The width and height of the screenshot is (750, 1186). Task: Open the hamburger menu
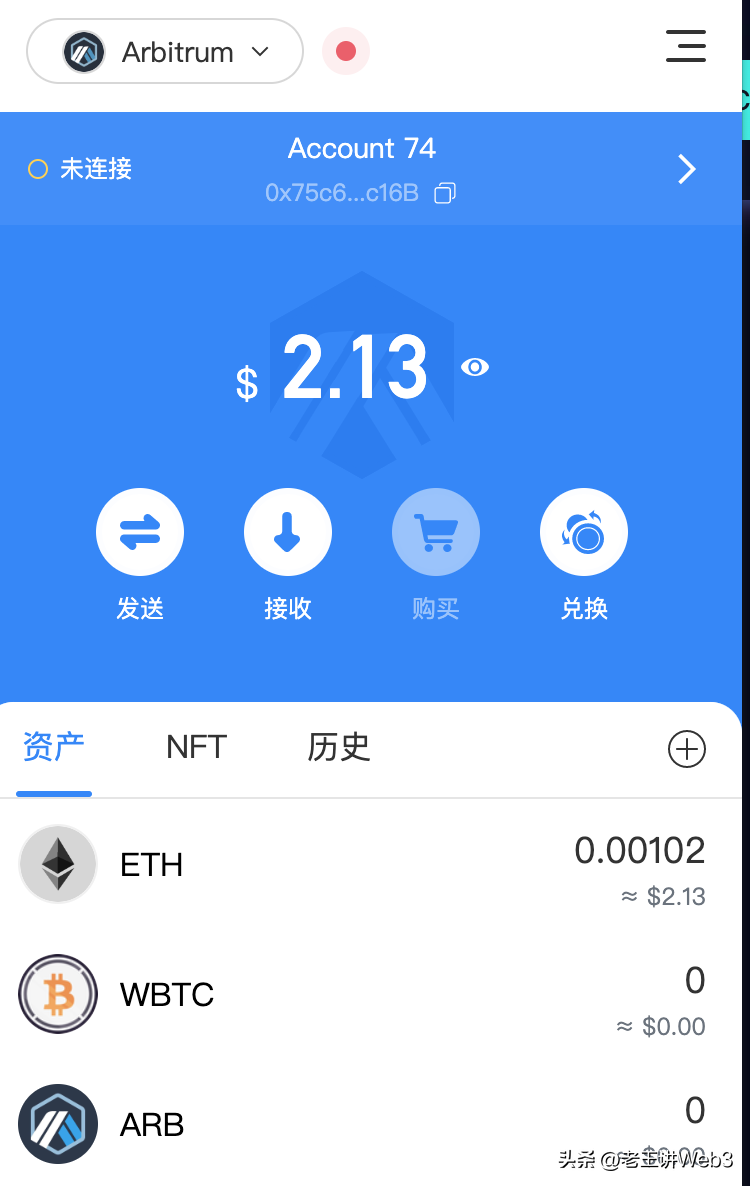(686, 47)
